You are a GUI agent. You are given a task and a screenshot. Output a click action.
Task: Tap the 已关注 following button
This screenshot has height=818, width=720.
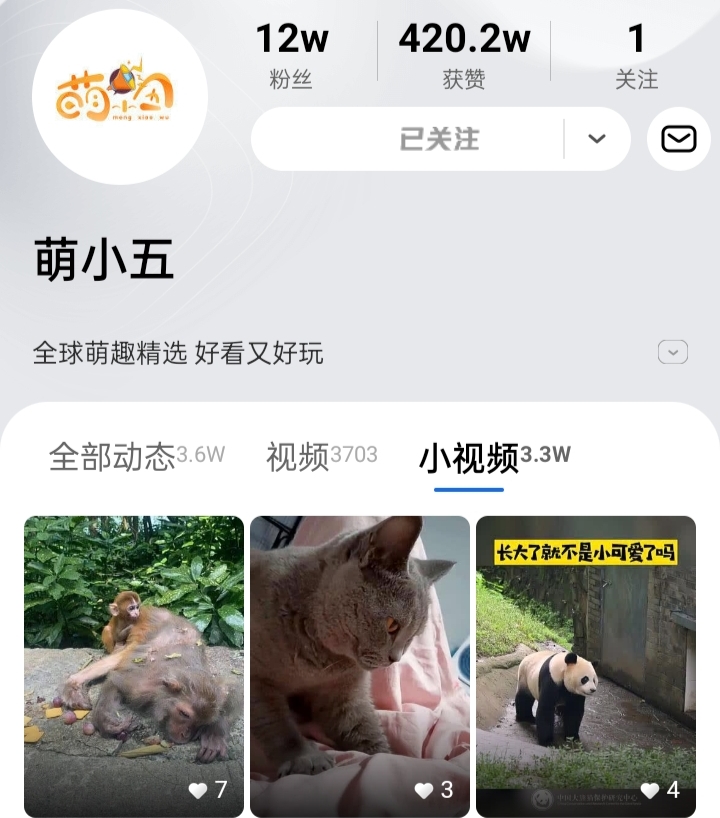[439, 139]
